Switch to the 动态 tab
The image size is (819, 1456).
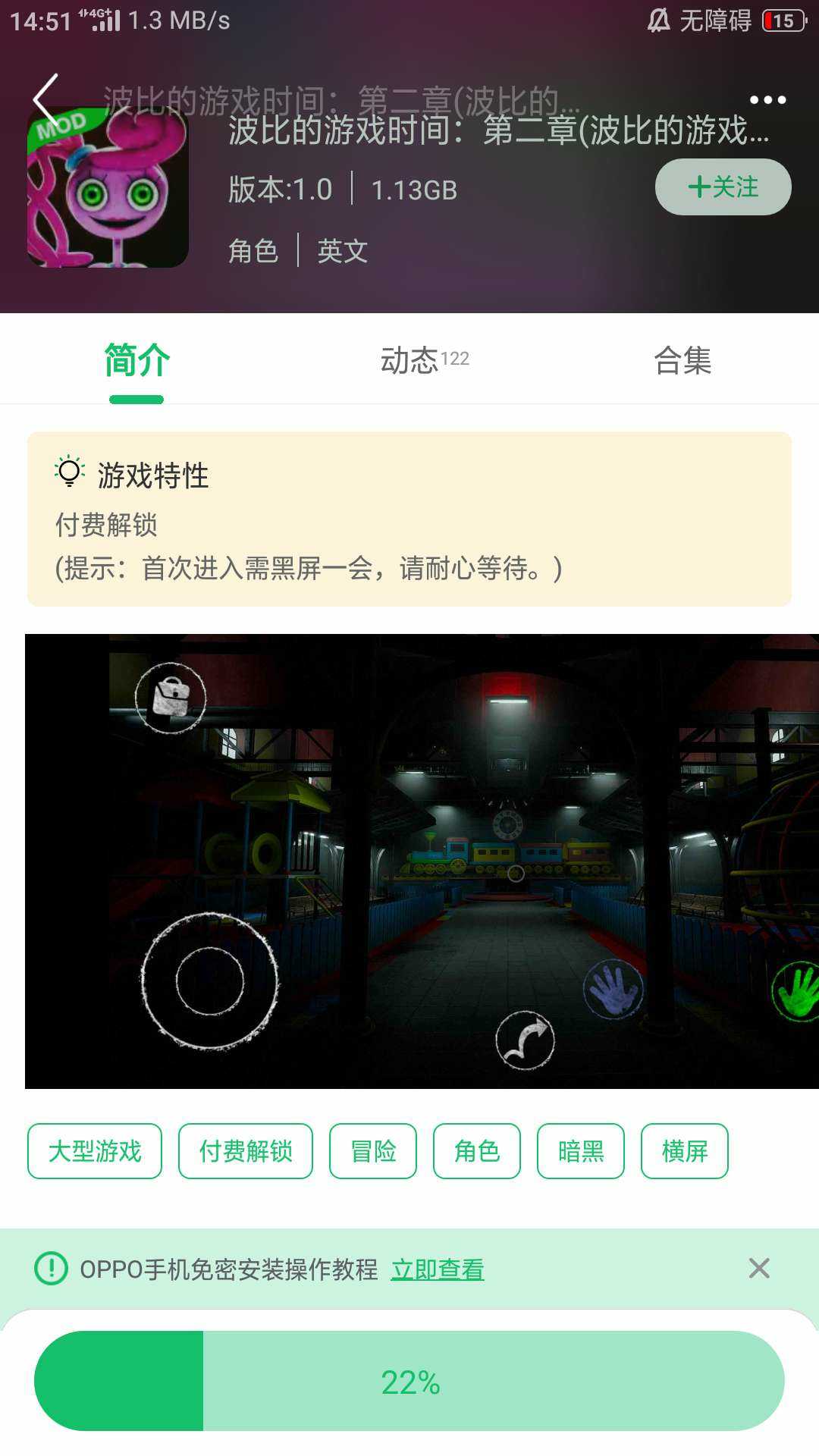423,360
